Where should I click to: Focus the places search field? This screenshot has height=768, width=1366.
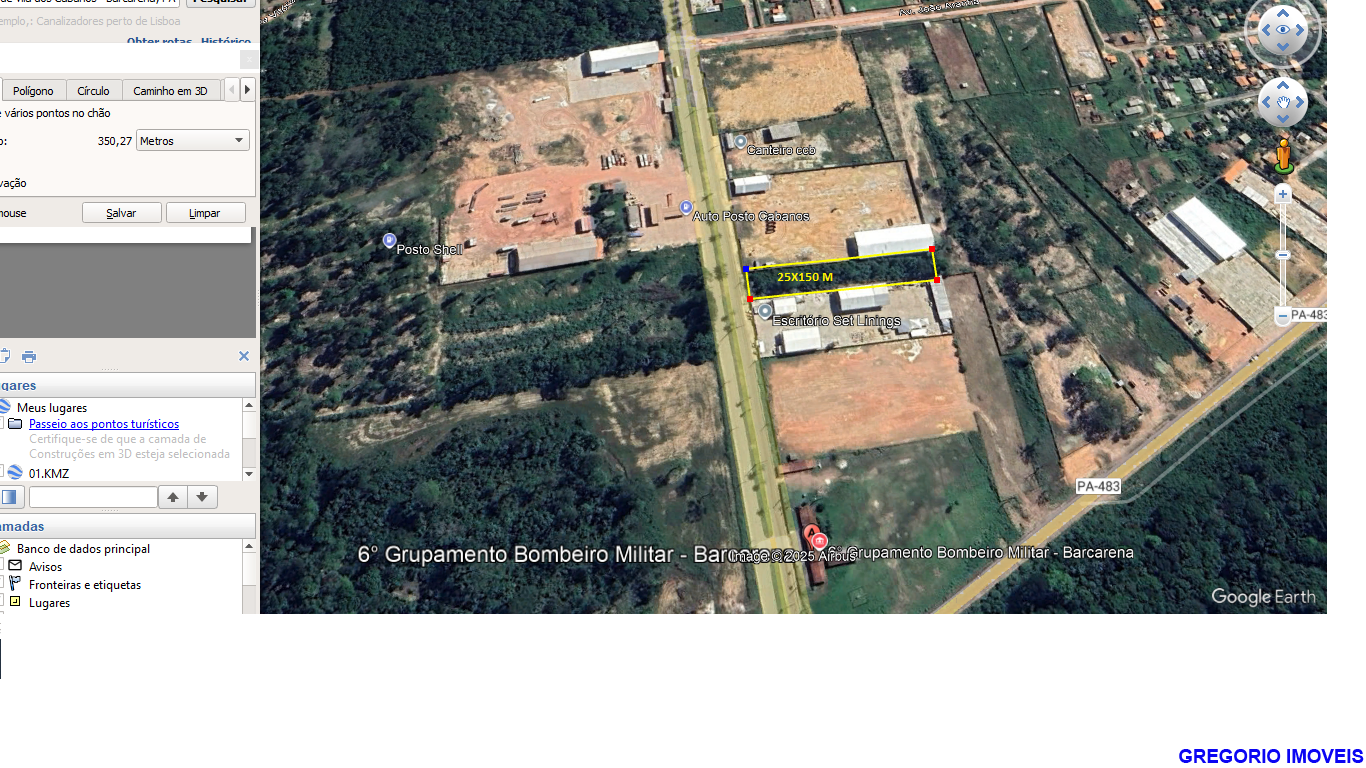coord(93,497)
